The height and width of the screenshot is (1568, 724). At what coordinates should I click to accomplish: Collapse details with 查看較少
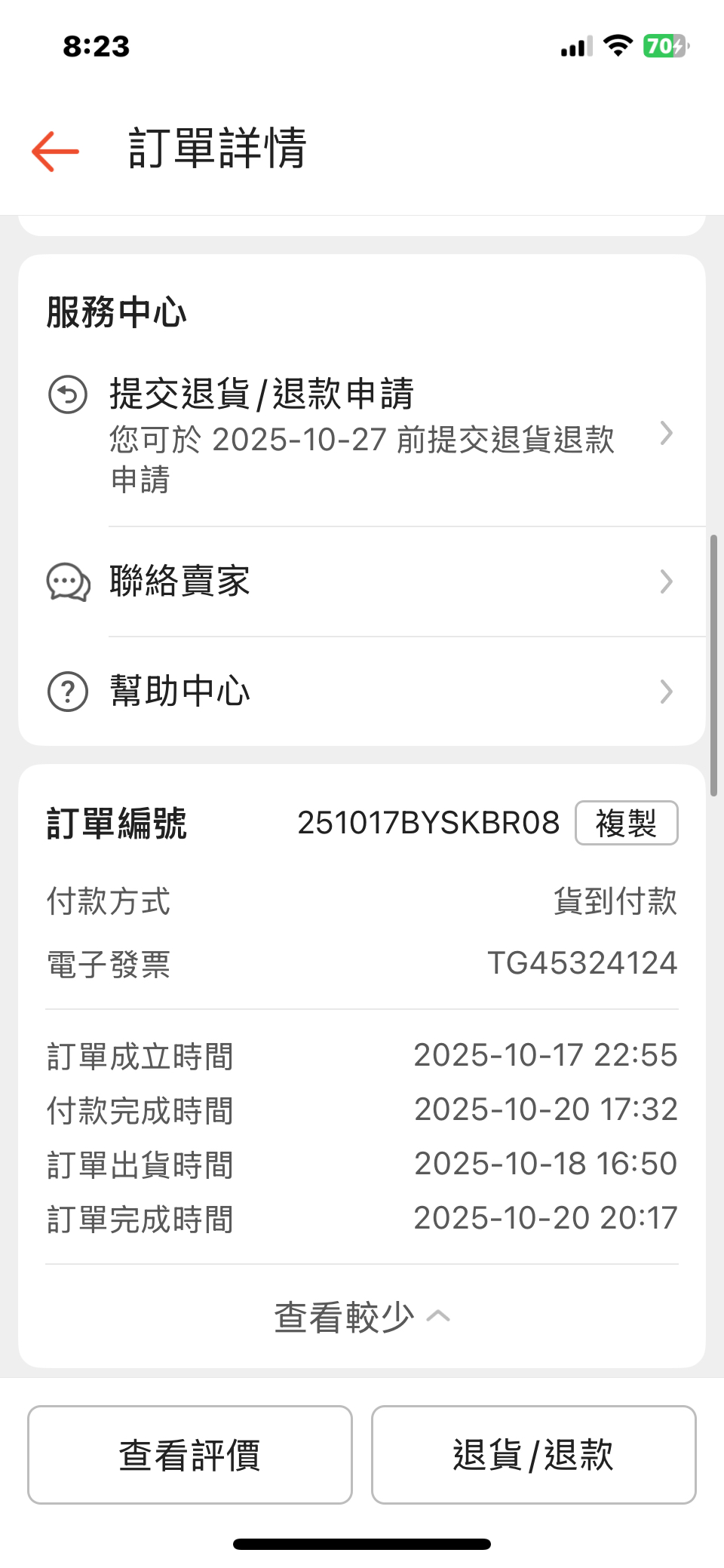click(x=362, y=1317)
